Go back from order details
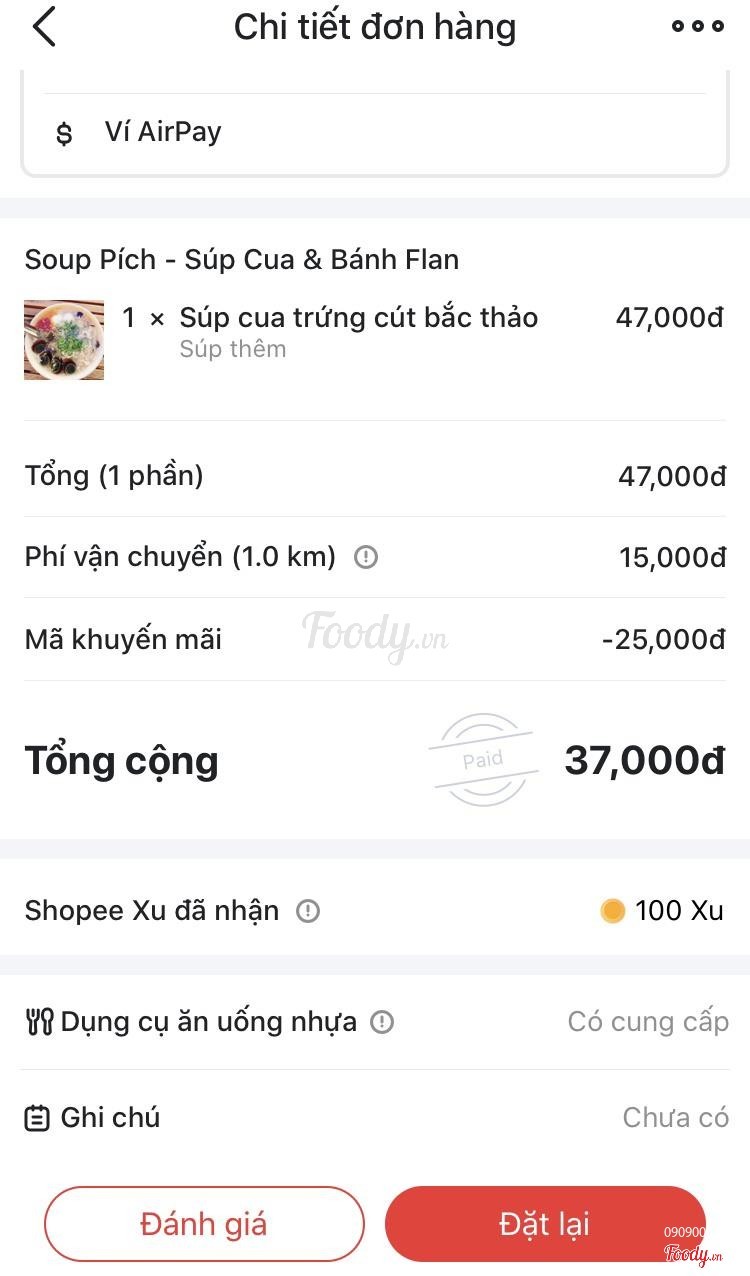 pos(44,27)
